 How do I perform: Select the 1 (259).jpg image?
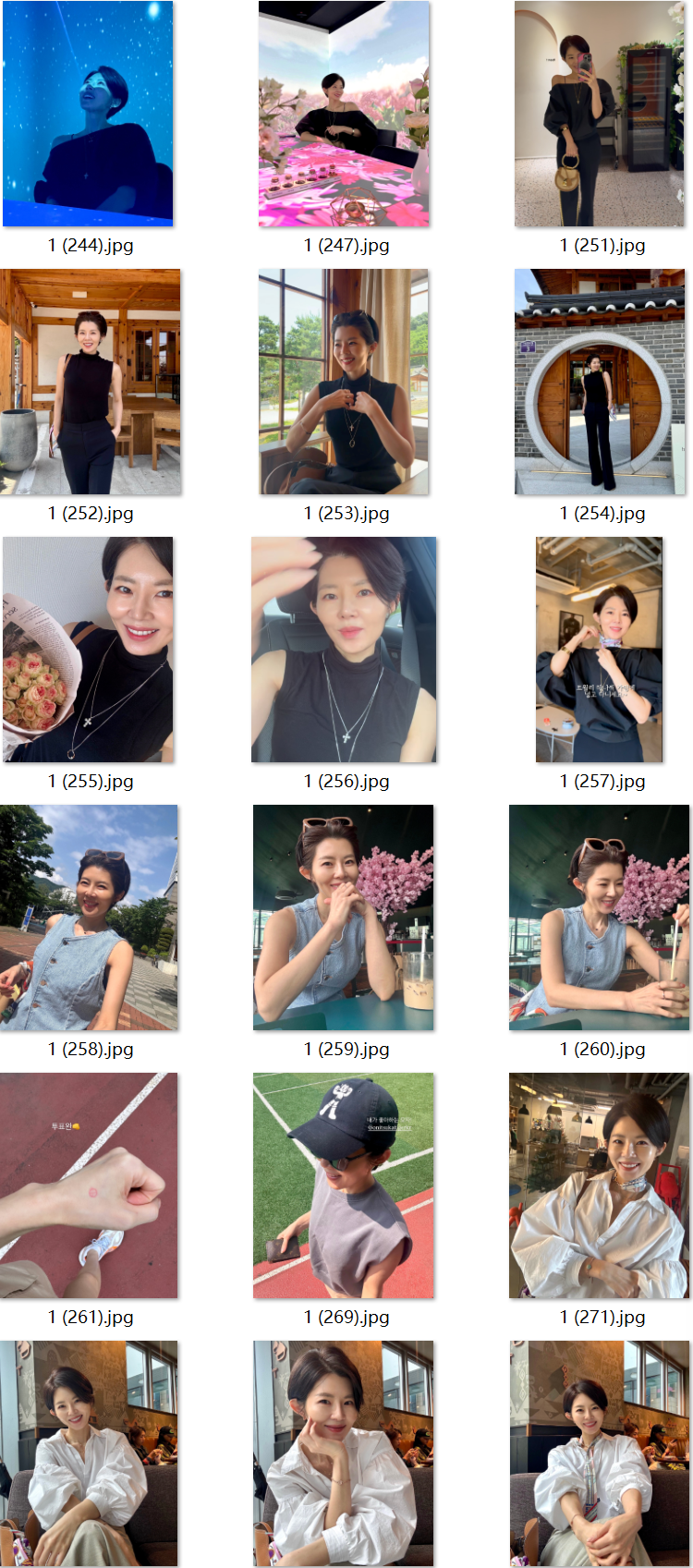click(344, 918)
